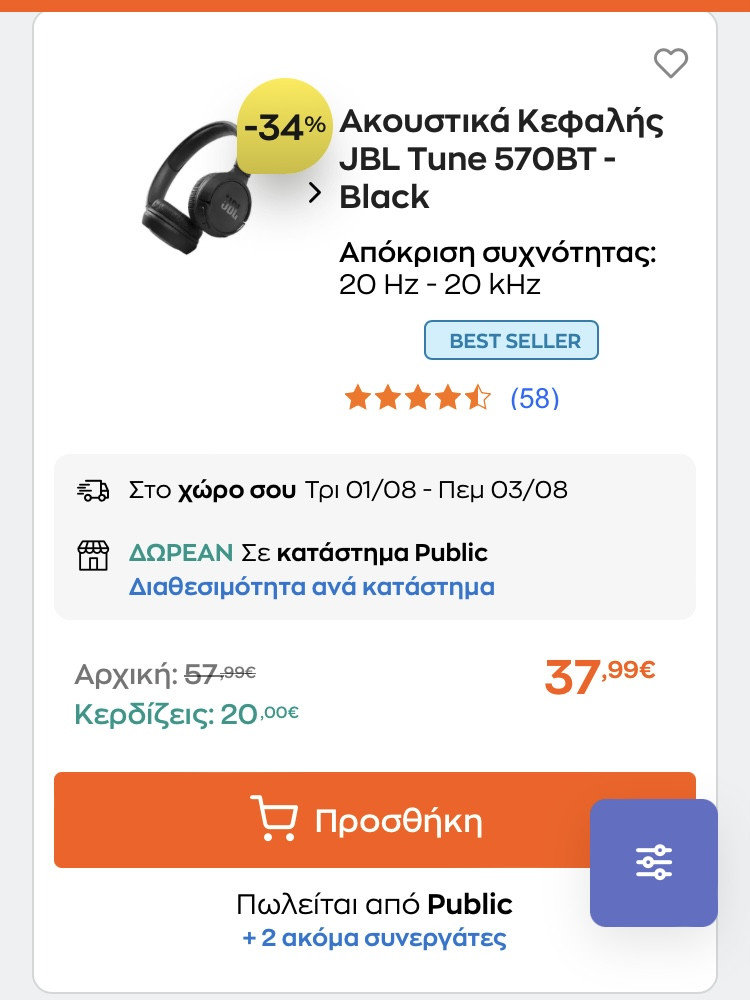The height and width of the screenshot is (1000, 750).
Task: Open Διαθεσιμότητα ανά κατάστημα link
Action: [x=311, y=586]
